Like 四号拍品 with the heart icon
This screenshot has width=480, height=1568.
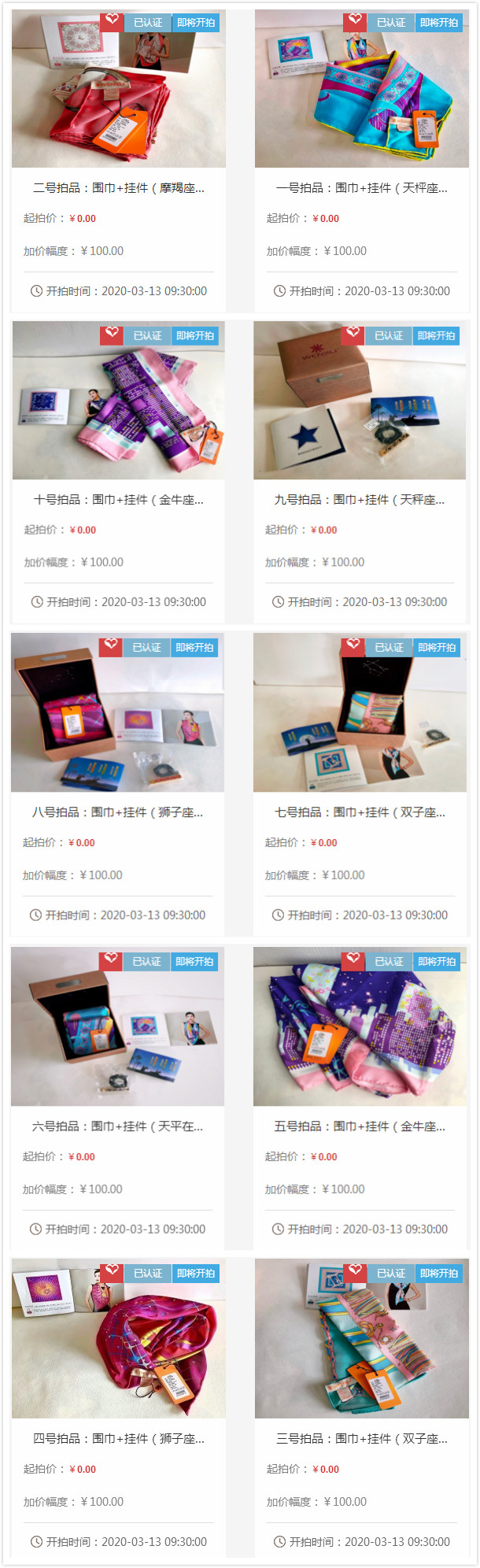112,1271
